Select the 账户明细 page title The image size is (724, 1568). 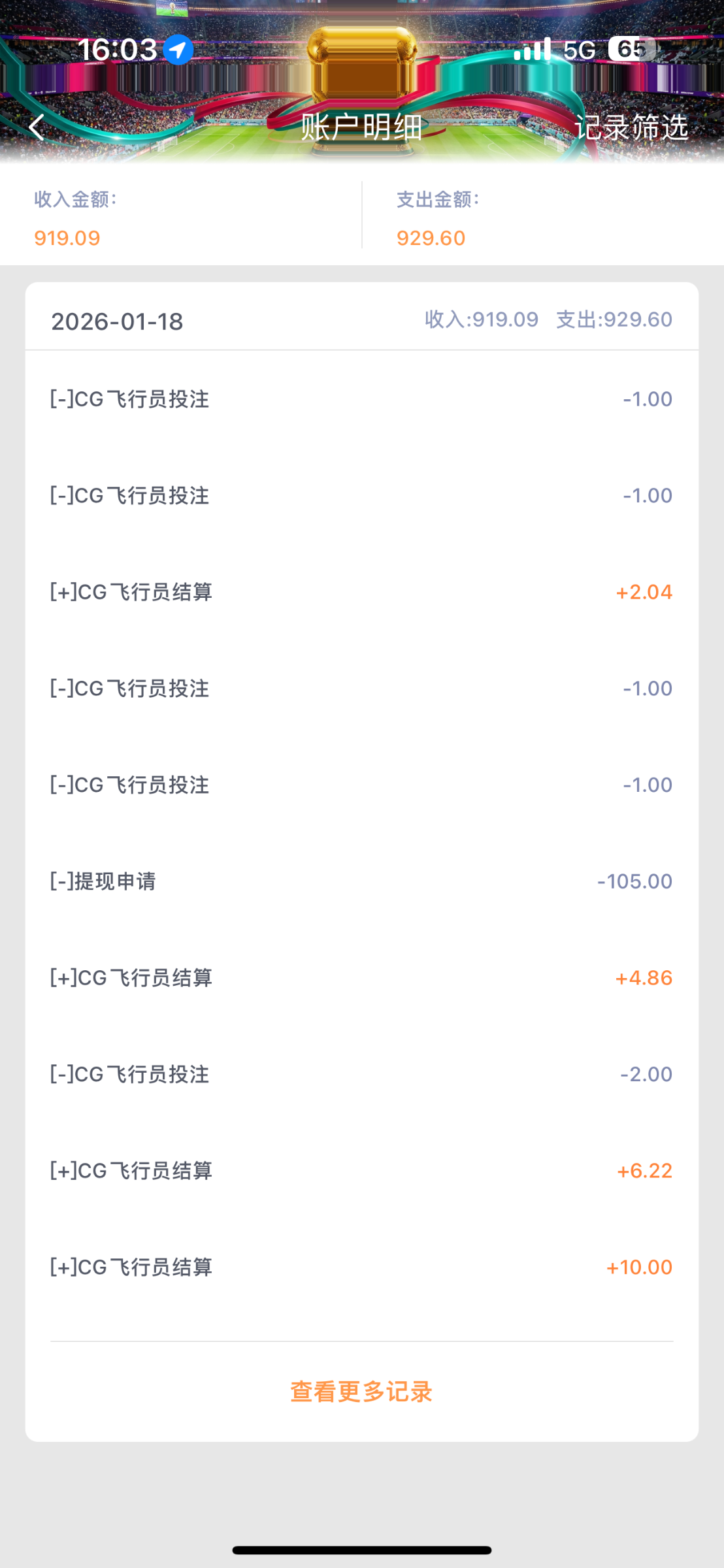pyautogui.click(x=360, y=128)
